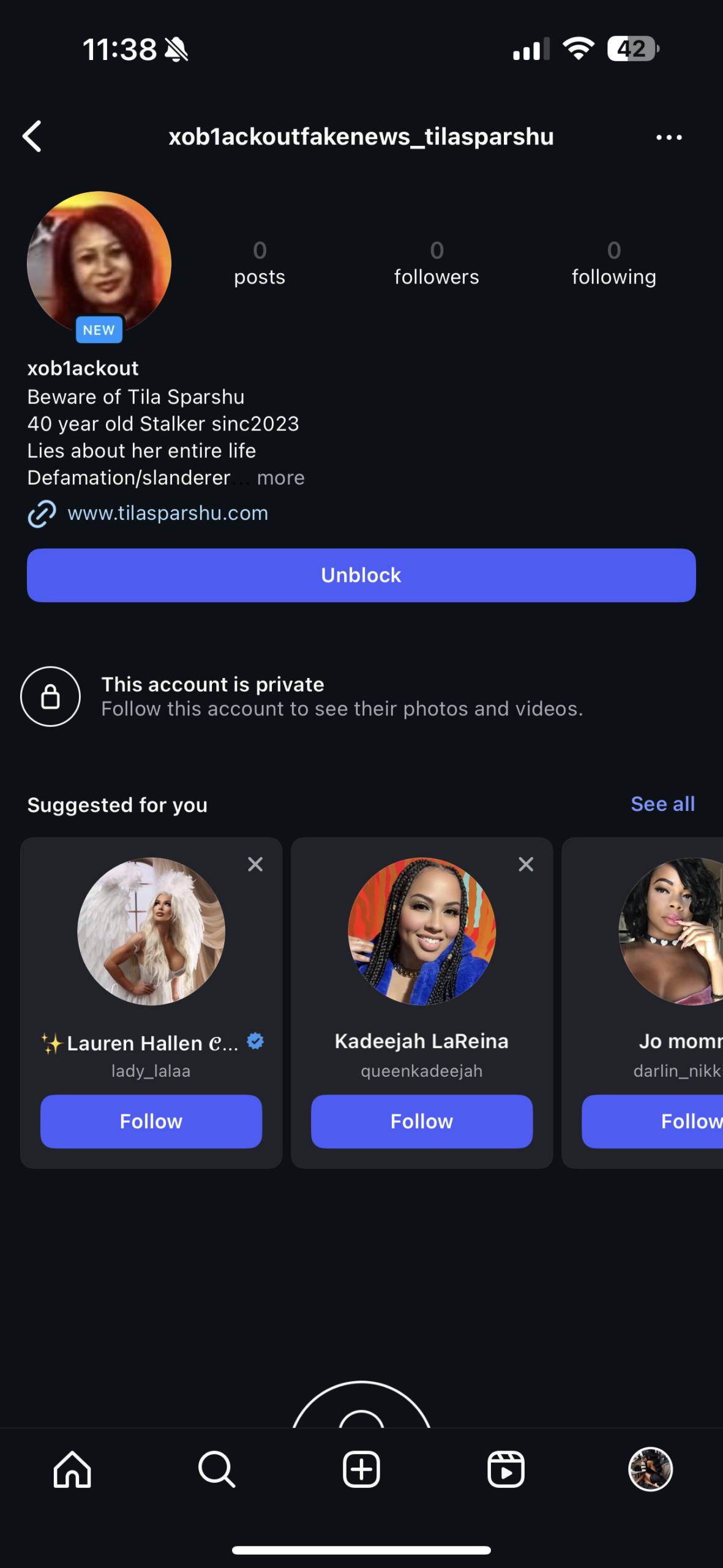Open the www.tilasparshu.com link
The width and height of the screenshot is (723, 1568).
[x=167, y=513]
